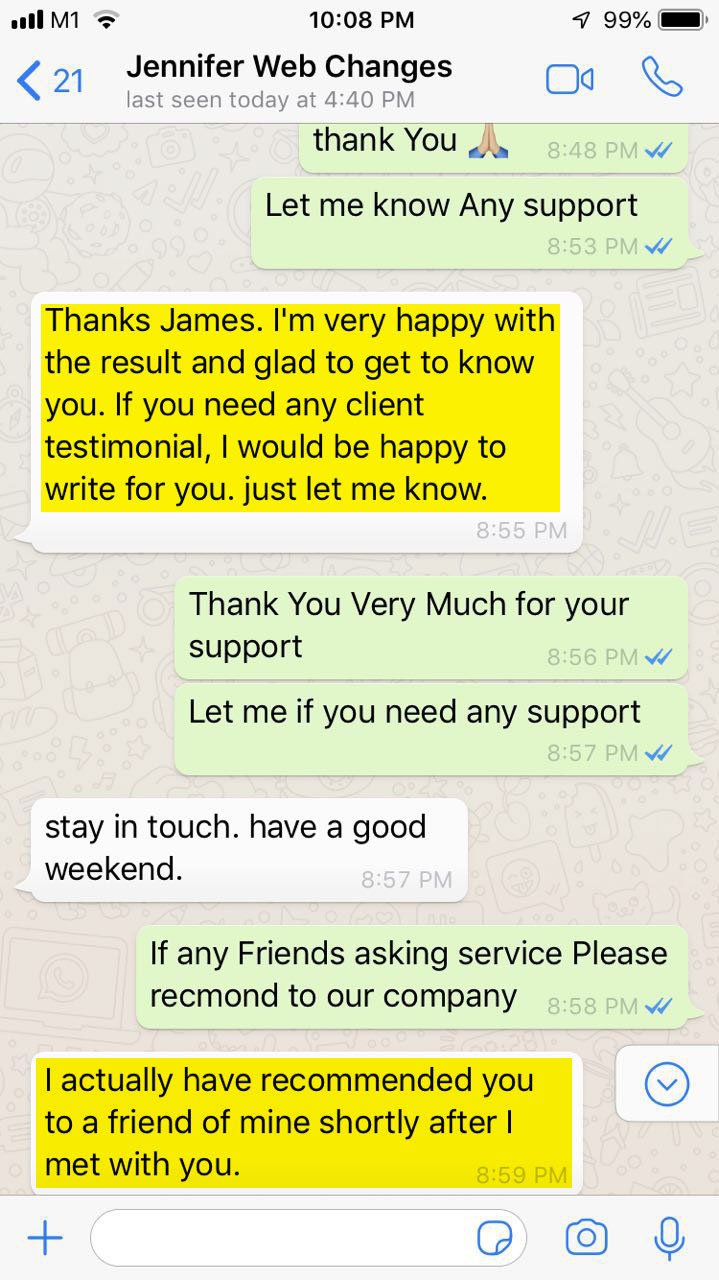Open the camera to send photo
Viewport: 719px width, 1280px height.
[586, 1238]
